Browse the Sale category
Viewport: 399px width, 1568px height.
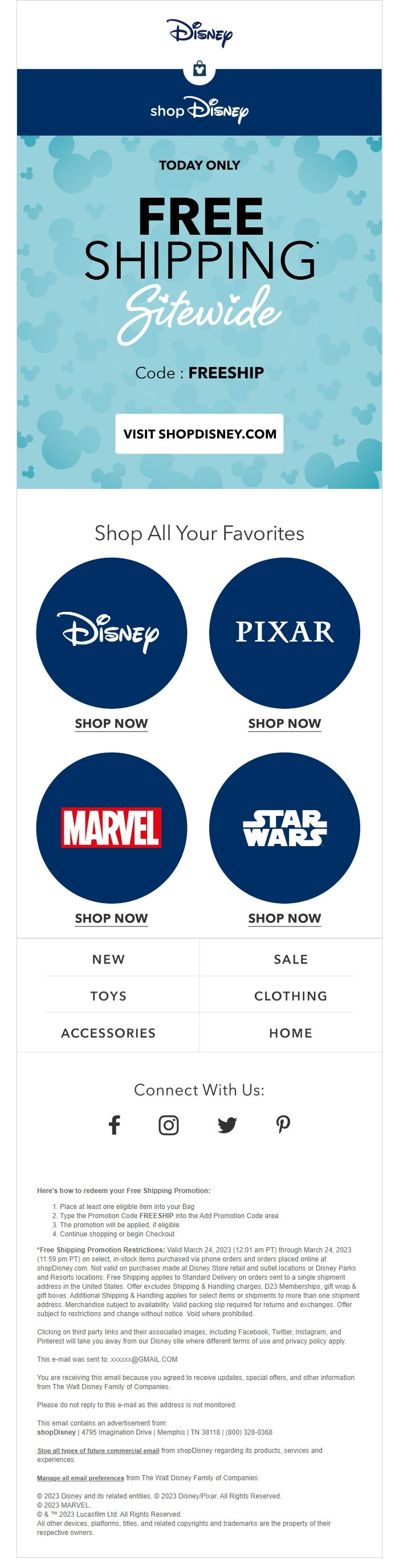(x=291, y=959)
